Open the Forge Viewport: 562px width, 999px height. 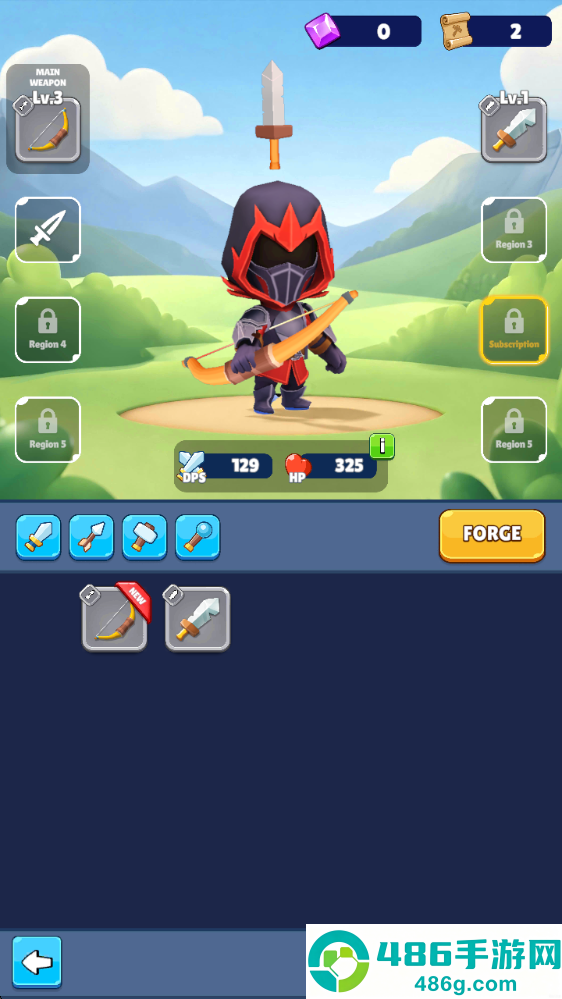(492, 535)
